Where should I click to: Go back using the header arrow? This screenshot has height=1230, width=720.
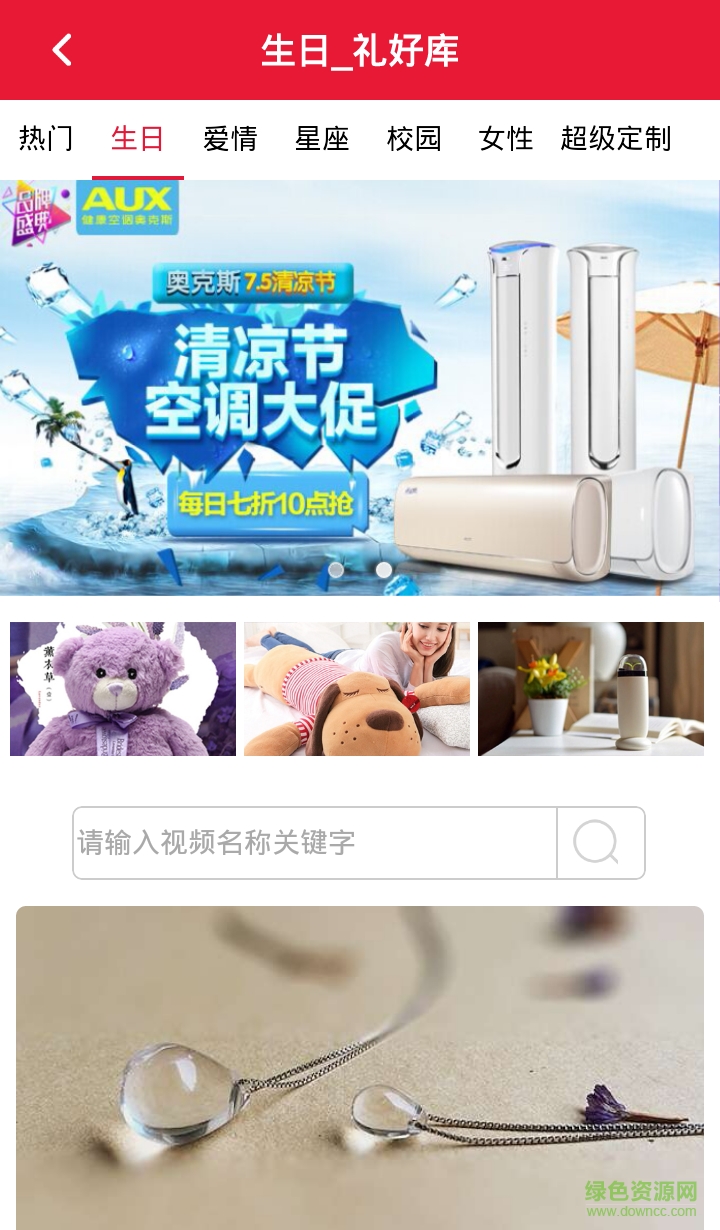tap(63, 50)
